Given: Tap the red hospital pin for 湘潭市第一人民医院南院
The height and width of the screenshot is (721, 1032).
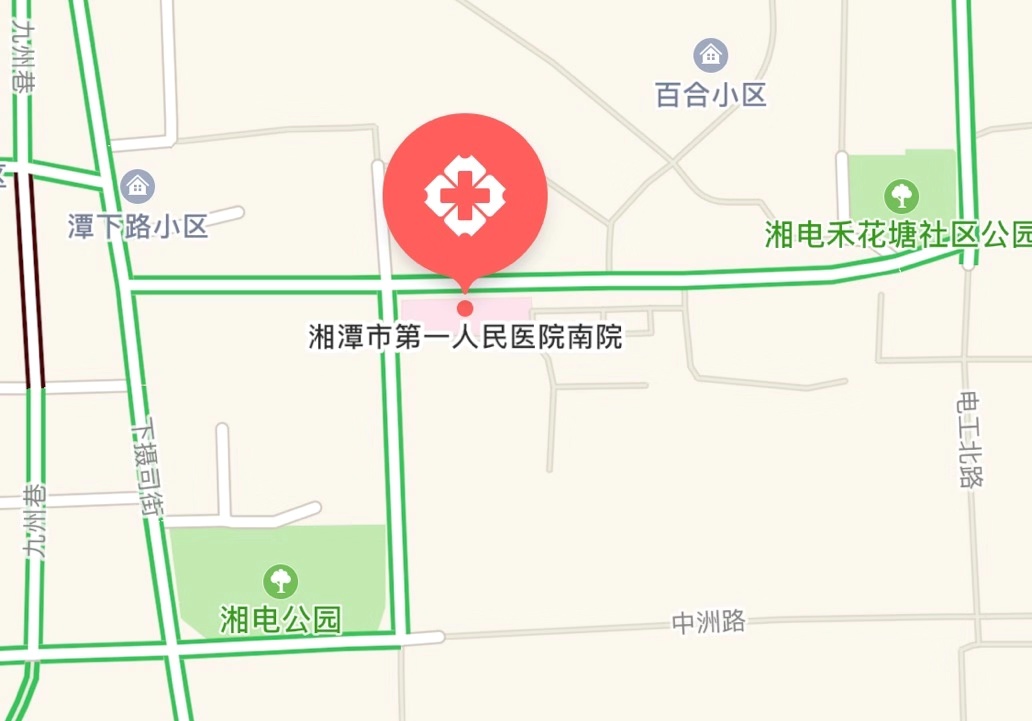Looking at the screenshot, I should pyautogui.click(x=464, y=195).
